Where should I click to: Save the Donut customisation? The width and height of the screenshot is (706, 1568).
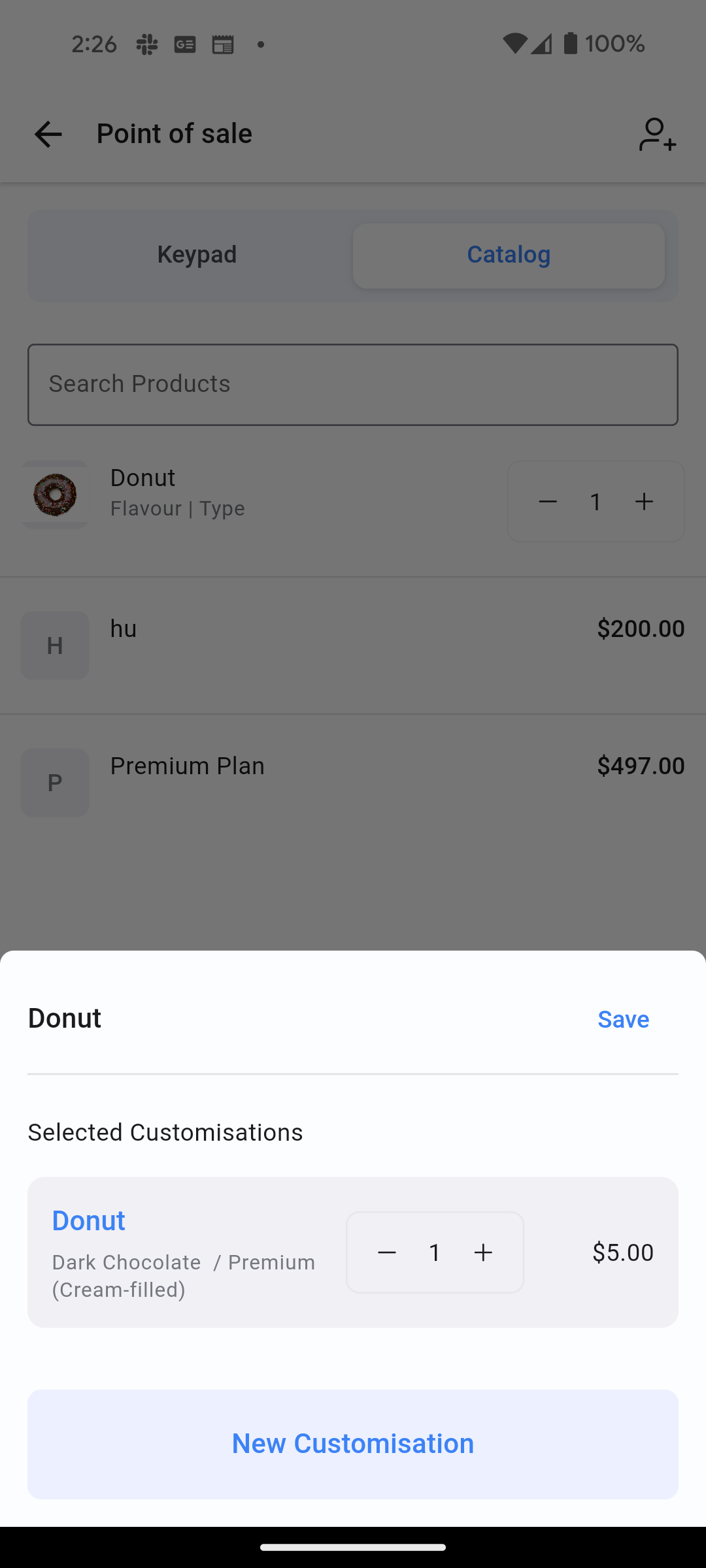click(x=623, y=1019)
